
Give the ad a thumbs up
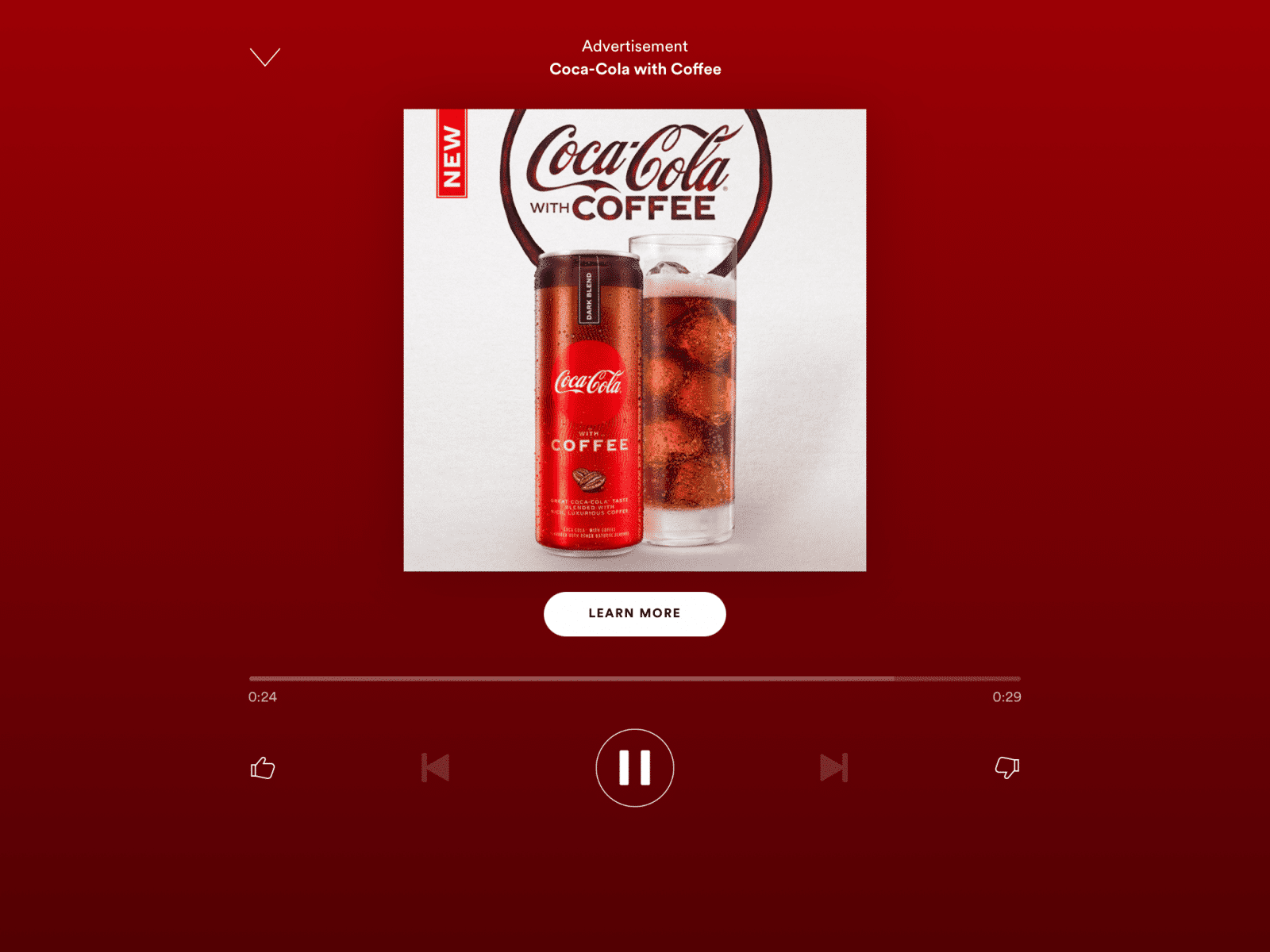(x=263, y=768)
